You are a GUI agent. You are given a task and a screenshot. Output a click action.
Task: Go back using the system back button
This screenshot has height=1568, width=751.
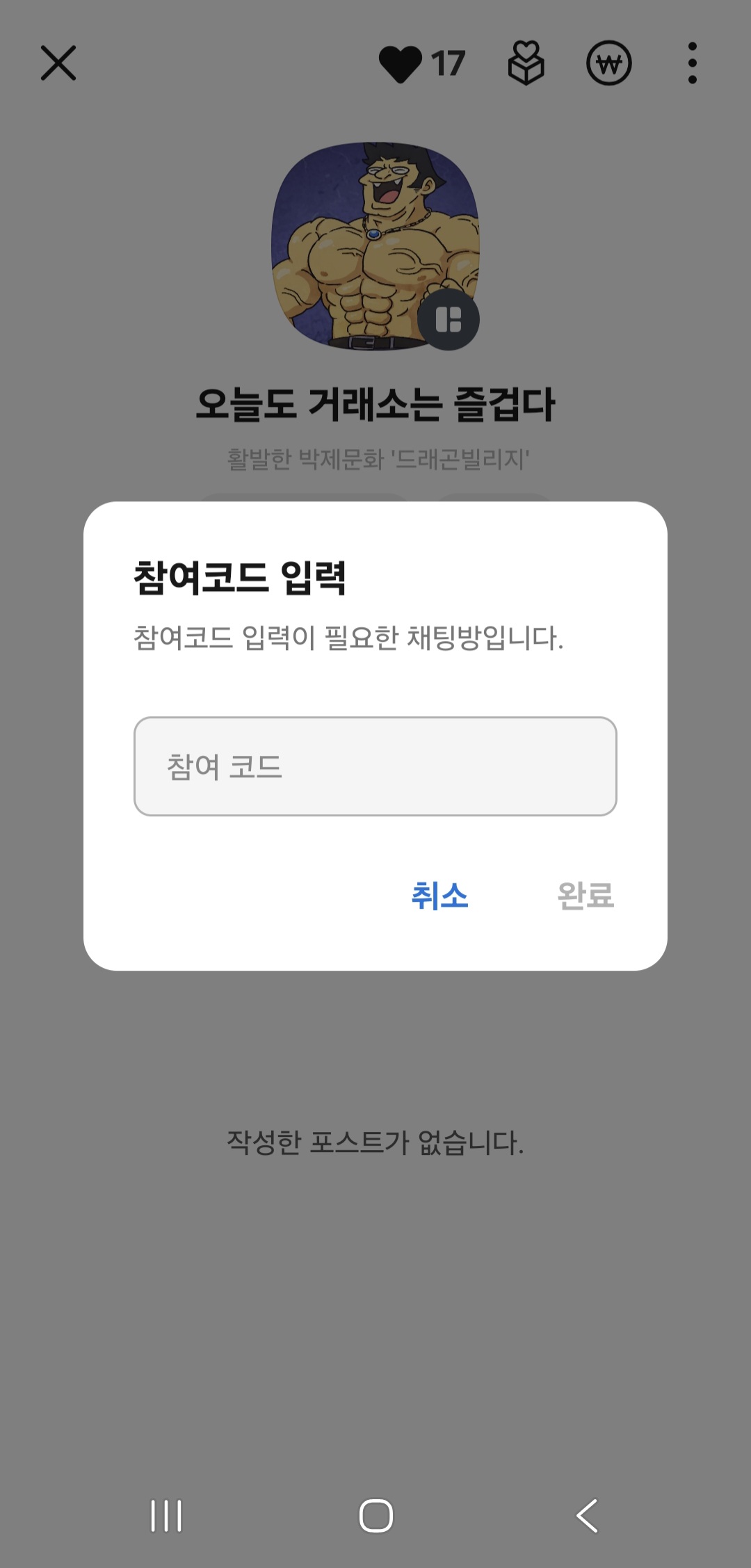coord(588,1515)
